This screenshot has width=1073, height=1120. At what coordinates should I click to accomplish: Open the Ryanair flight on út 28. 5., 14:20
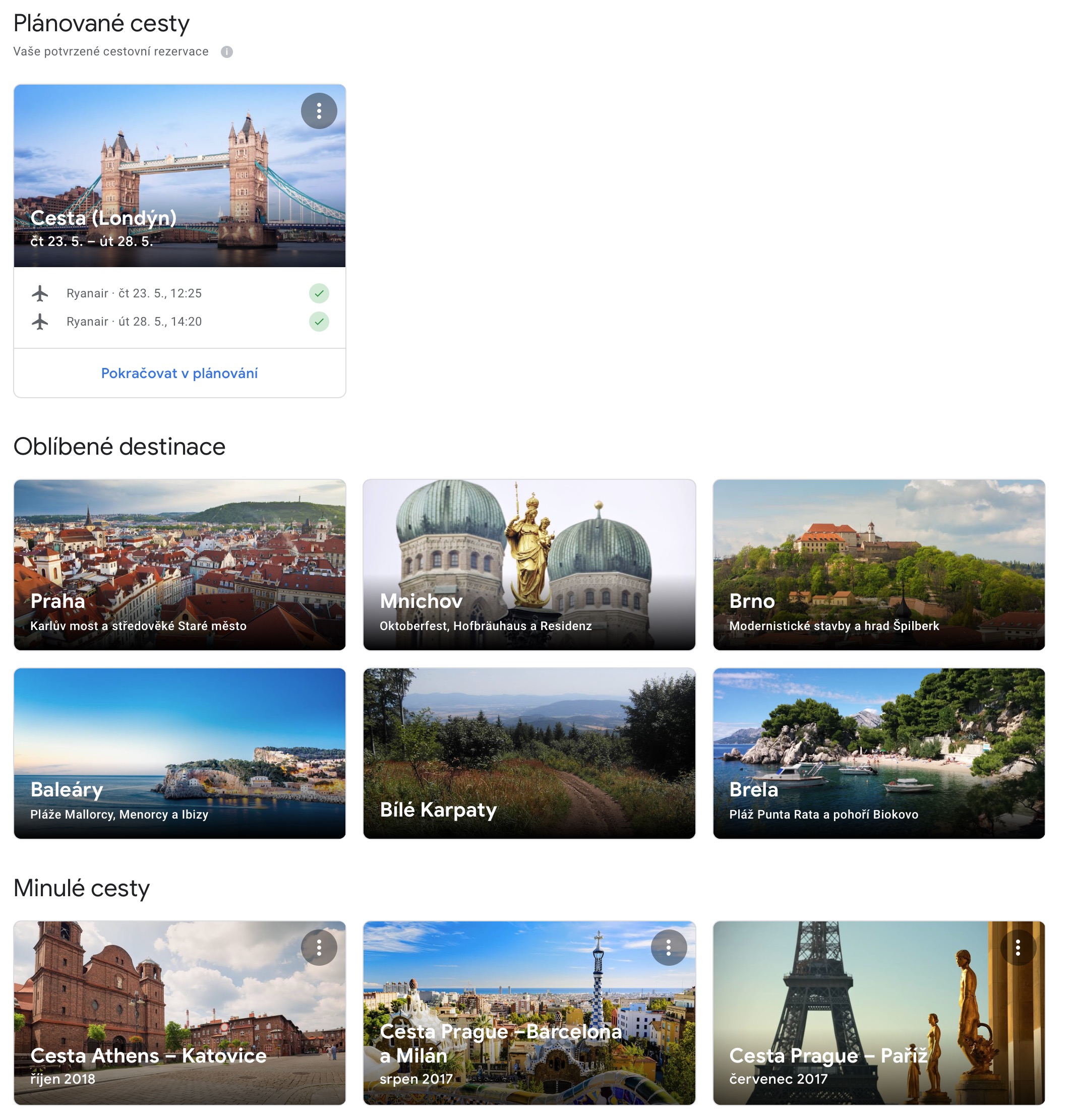tap(134, 322)
